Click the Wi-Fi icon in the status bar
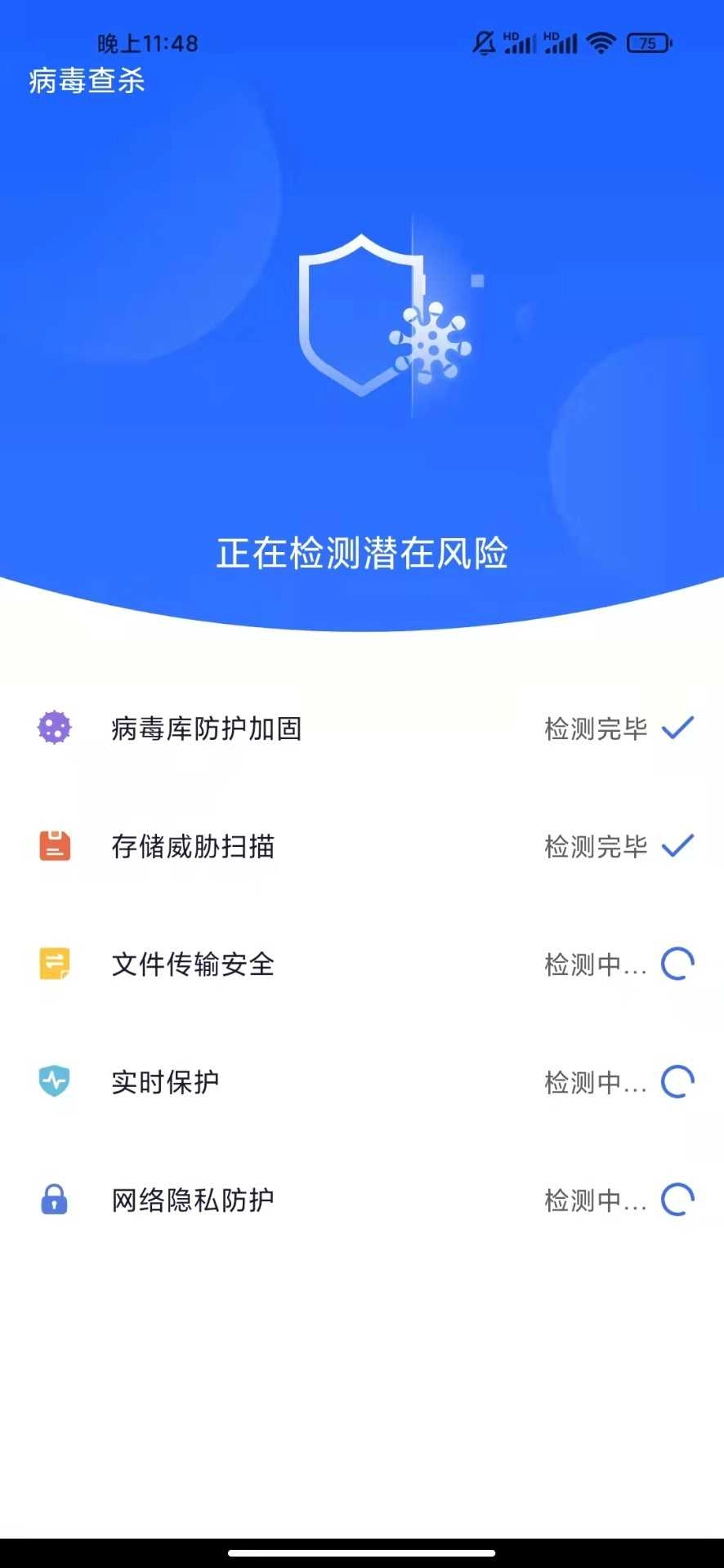Screen dimensions: 724x1568 click(602, 42)
